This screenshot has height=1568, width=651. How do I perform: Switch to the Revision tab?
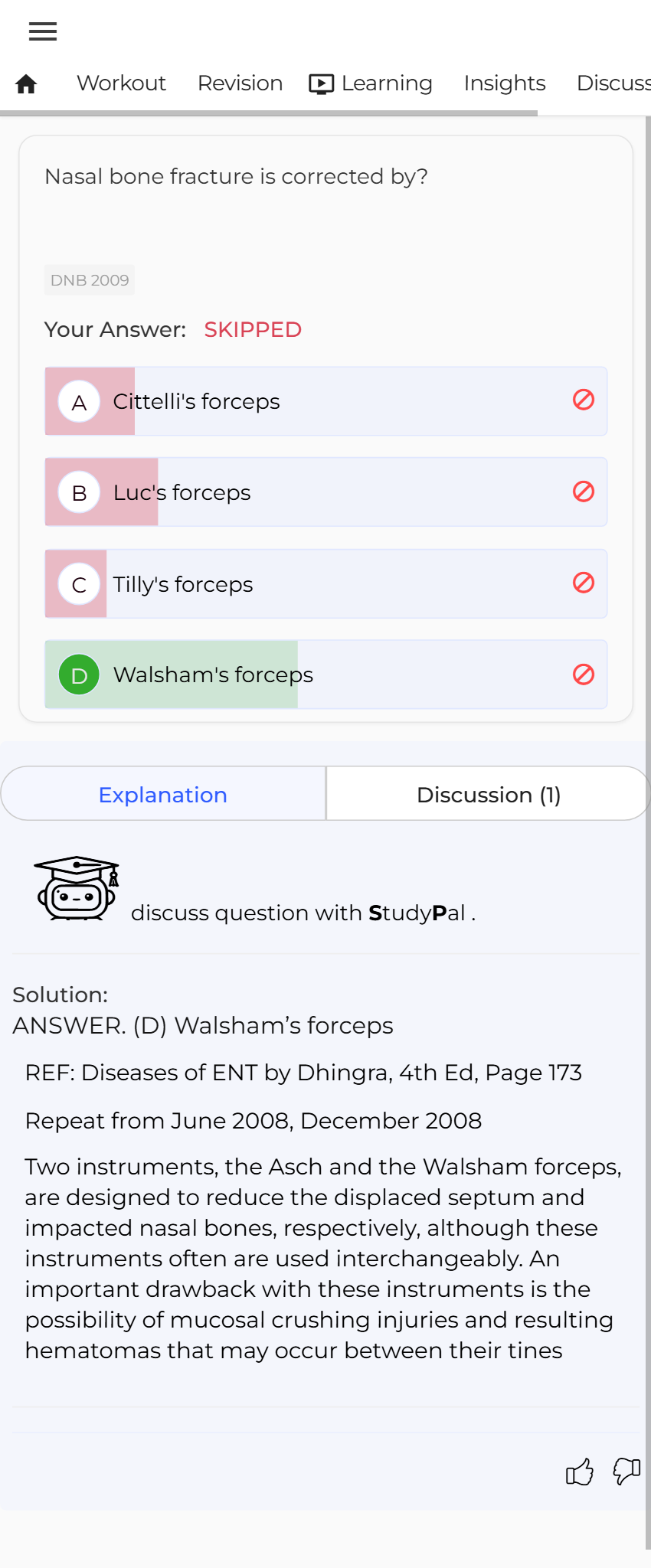pyautogui.click(x=240, y=83)
